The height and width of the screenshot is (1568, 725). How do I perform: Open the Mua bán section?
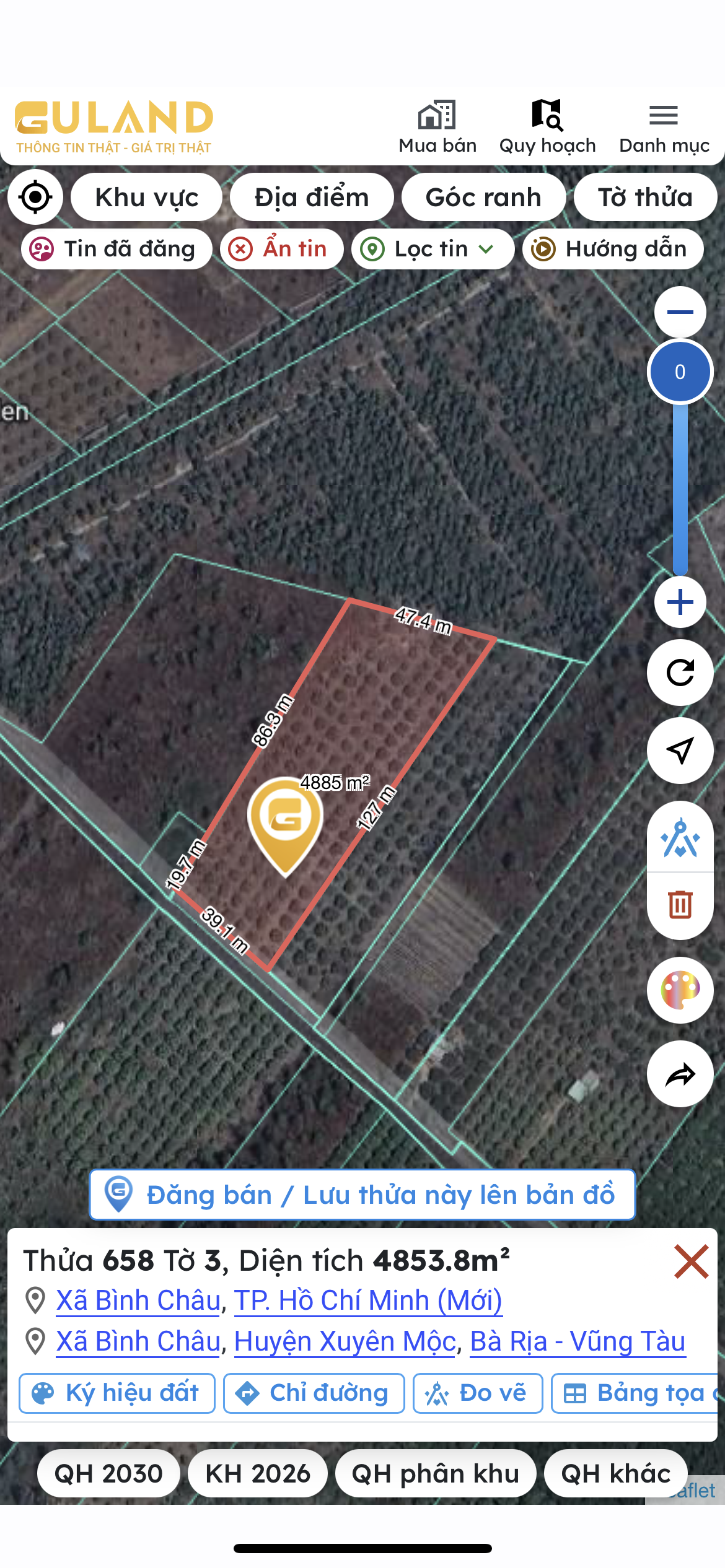[x=437, y=127]
